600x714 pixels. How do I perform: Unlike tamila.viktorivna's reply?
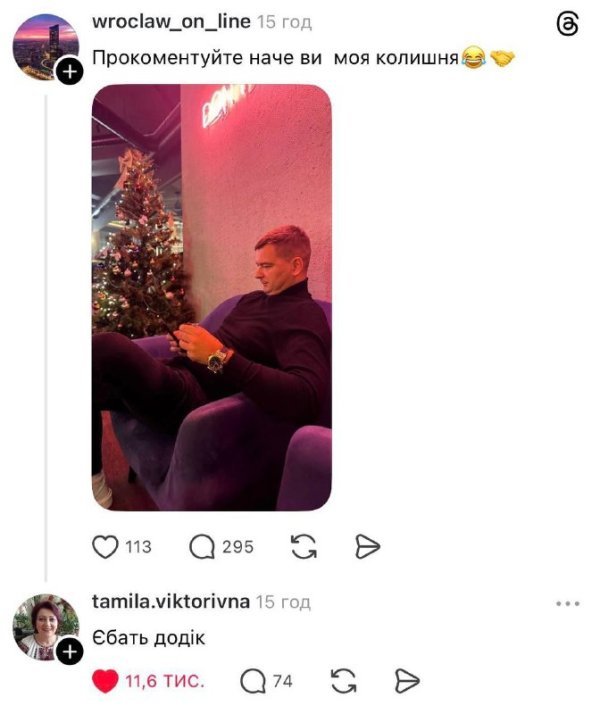click(x=105, y=681)
